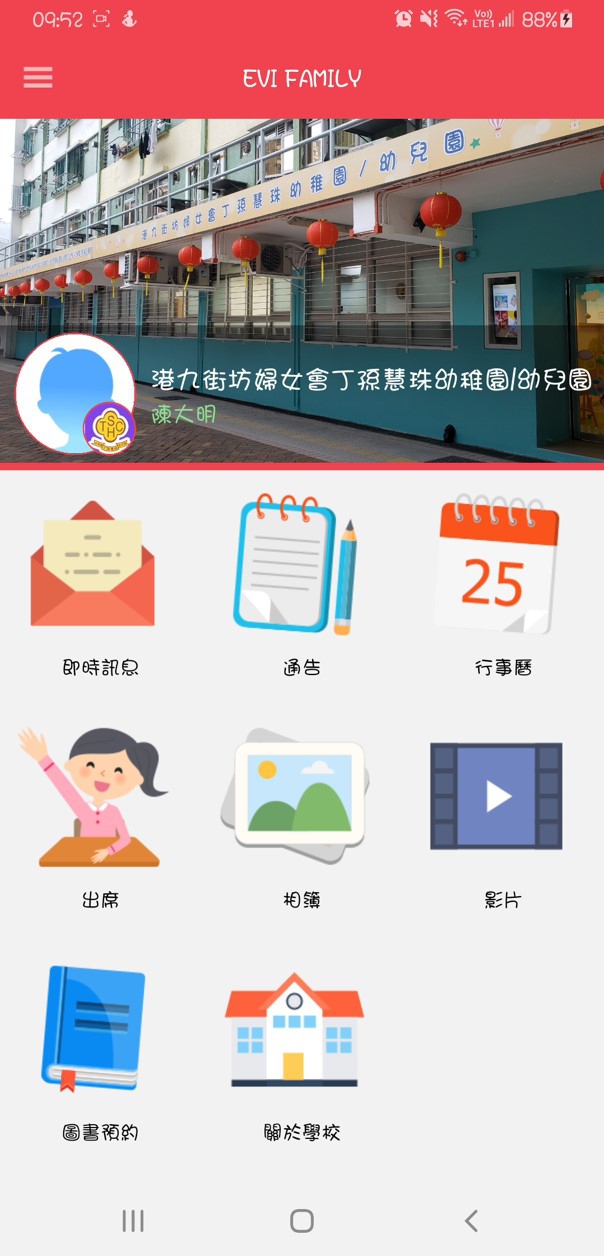
Task: Go to the system home screen
Action: pos(301,1220)
